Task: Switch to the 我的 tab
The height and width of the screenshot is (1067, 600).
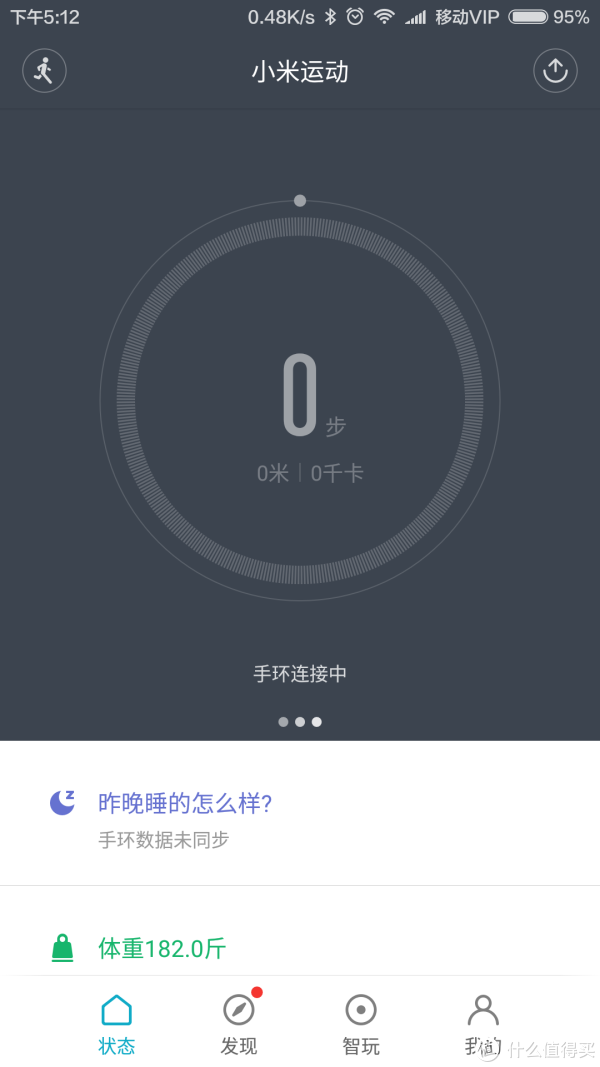Action: (483, 1024)
